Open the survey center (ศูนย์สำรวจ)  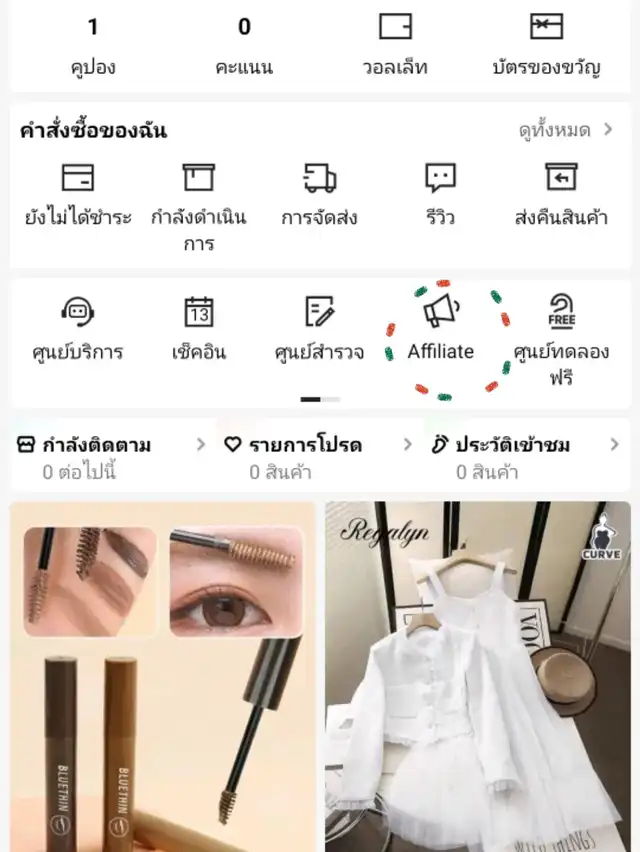(320, 330)
